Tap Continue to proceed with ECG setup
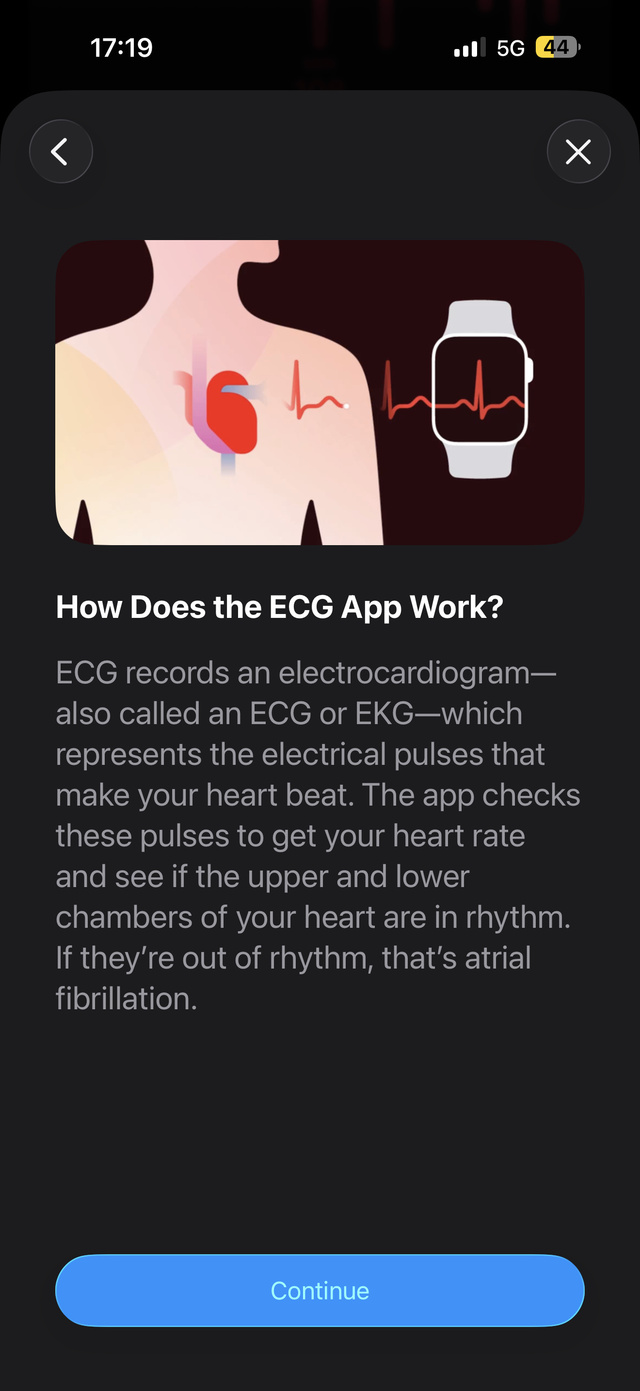The image size is (640, 1391). pyautogui.click(x=320, y=1291)
